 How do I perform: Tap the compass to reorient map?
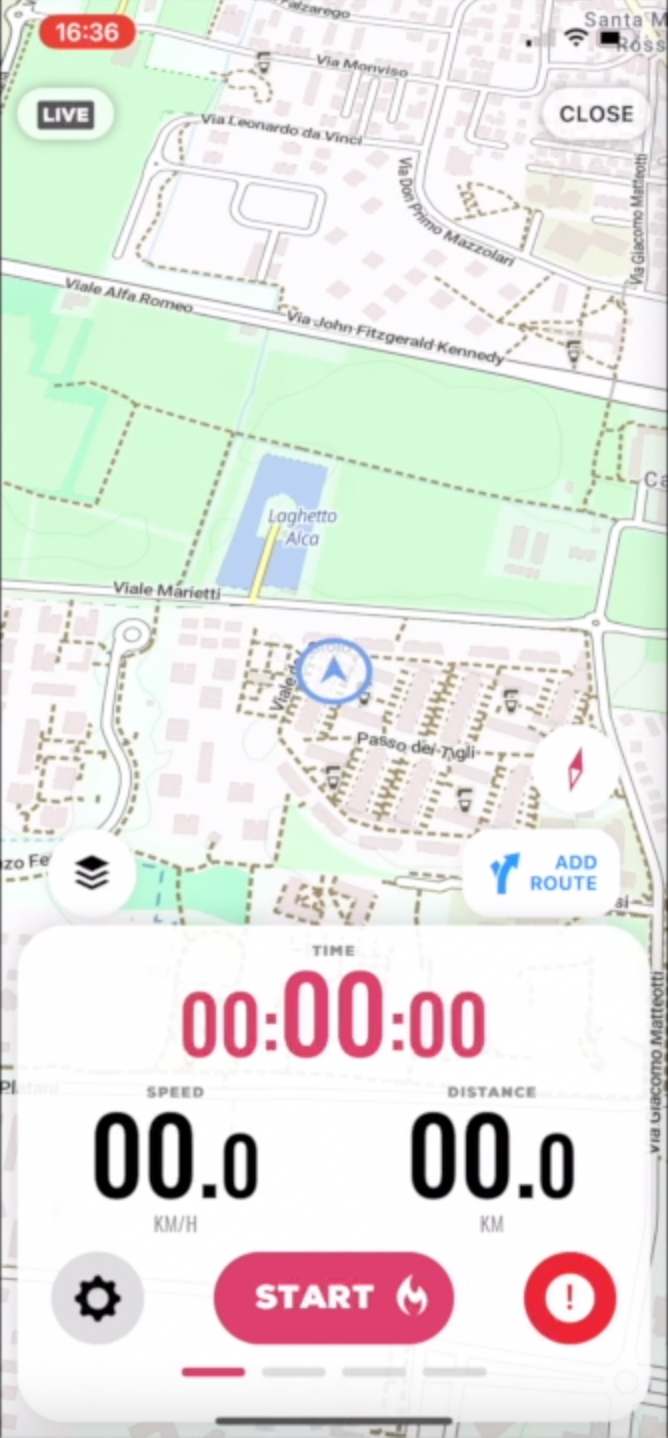click(x=576, y=771)
